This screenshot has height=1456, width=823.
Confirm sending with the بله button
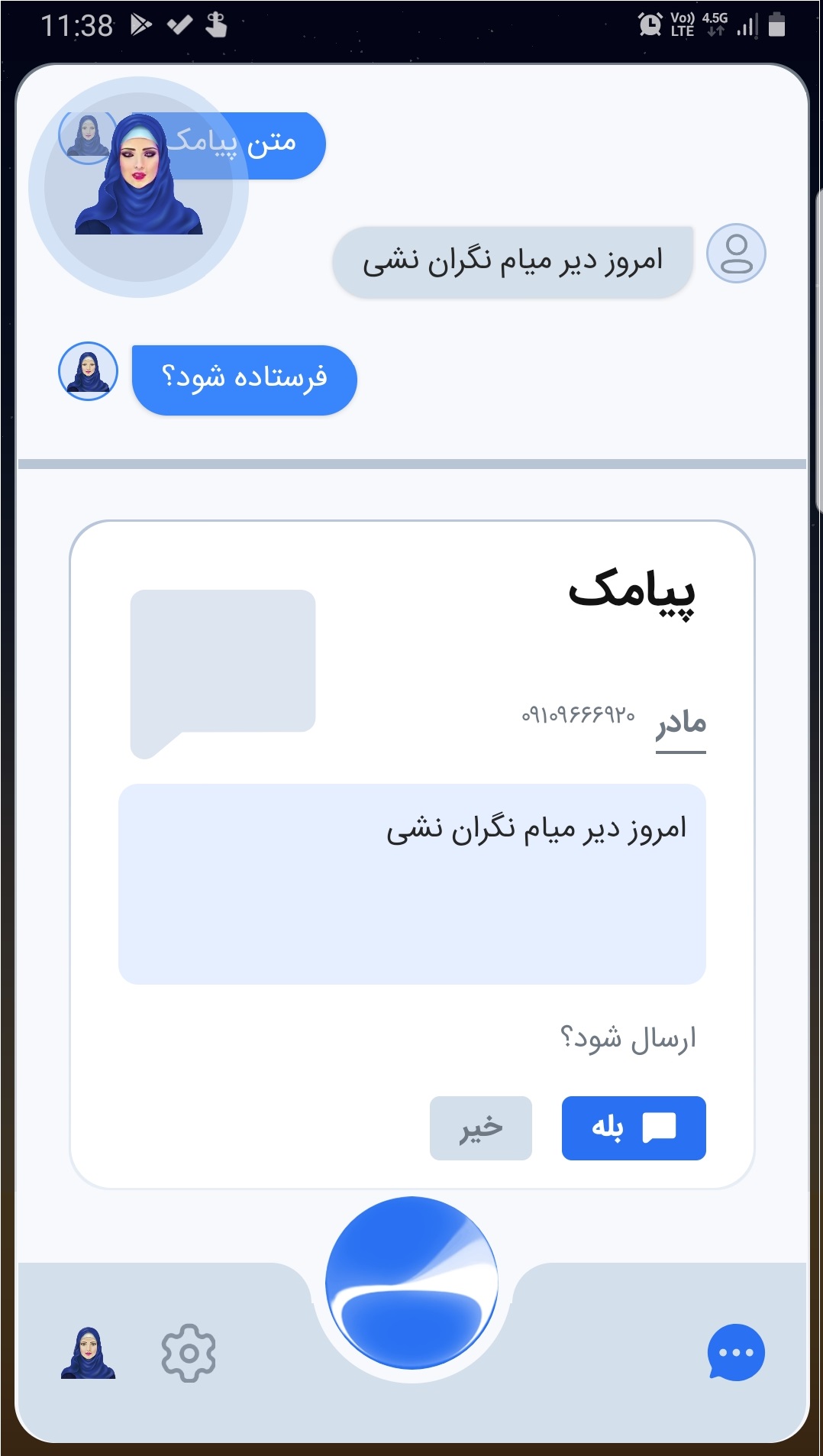tap(634, 1128)
